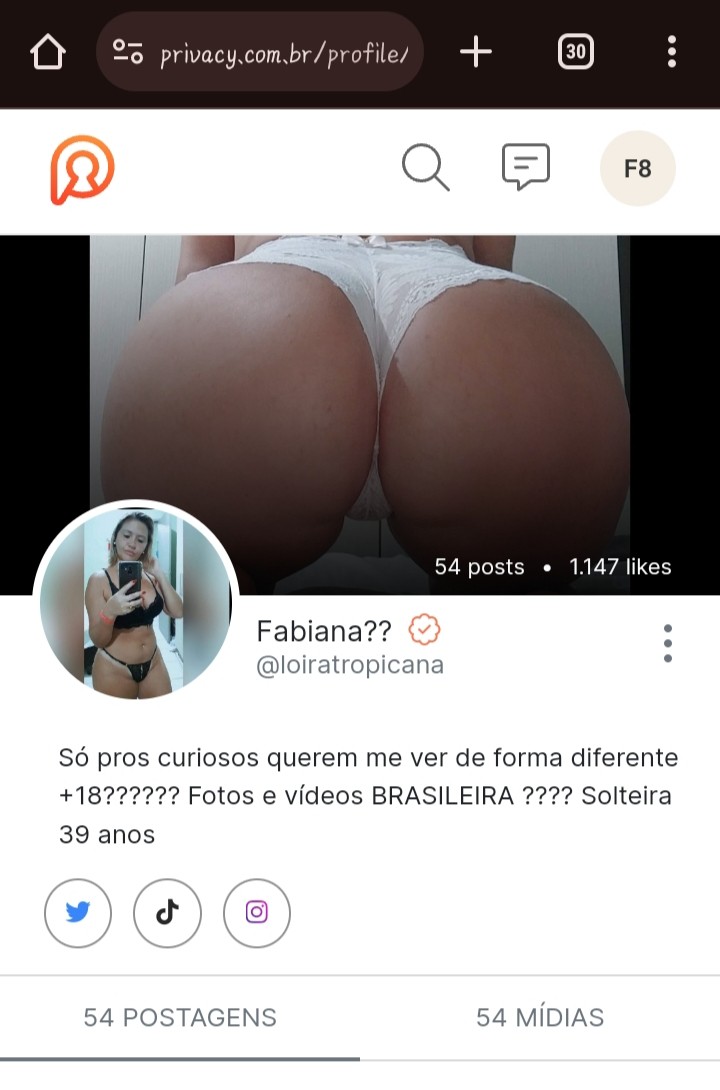Open the Twitter profile link
The width and height of the screenshot is (720, 1090).
click(78, 913)
